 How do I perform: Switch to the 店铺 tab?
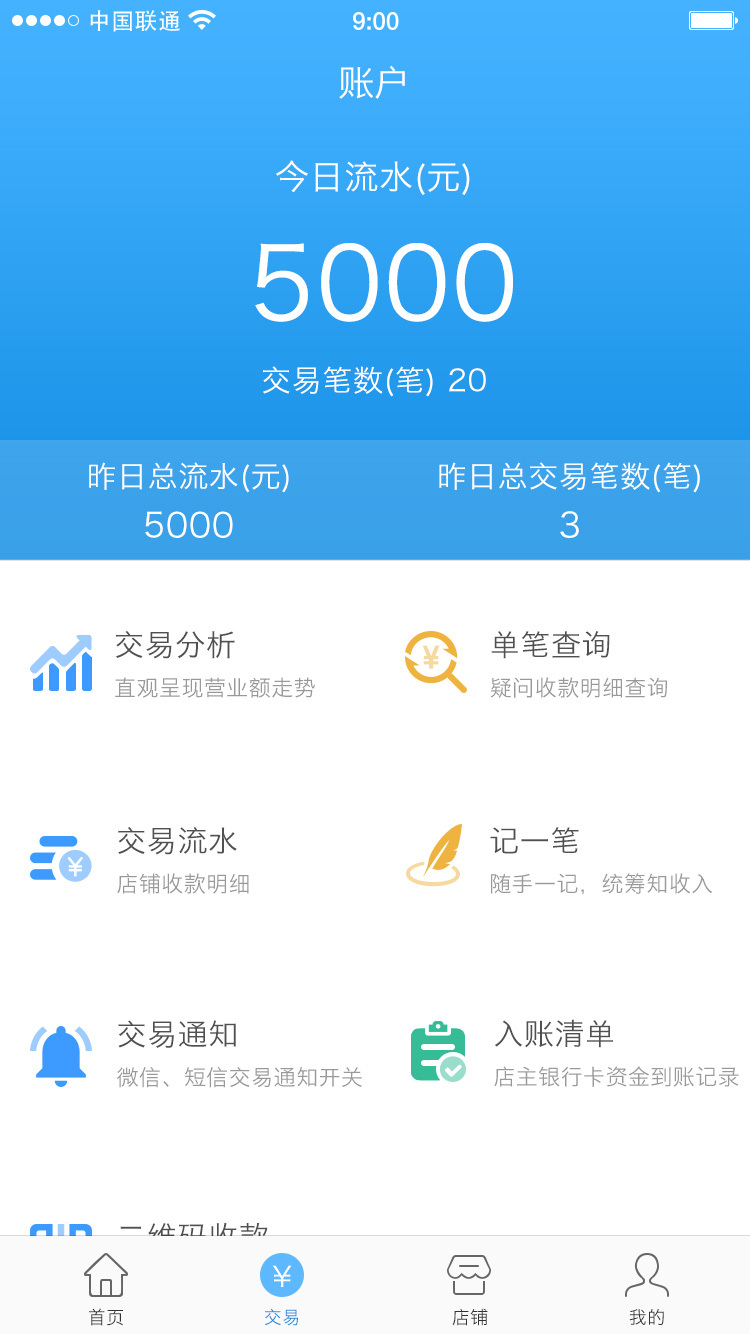pos(469,1288)
